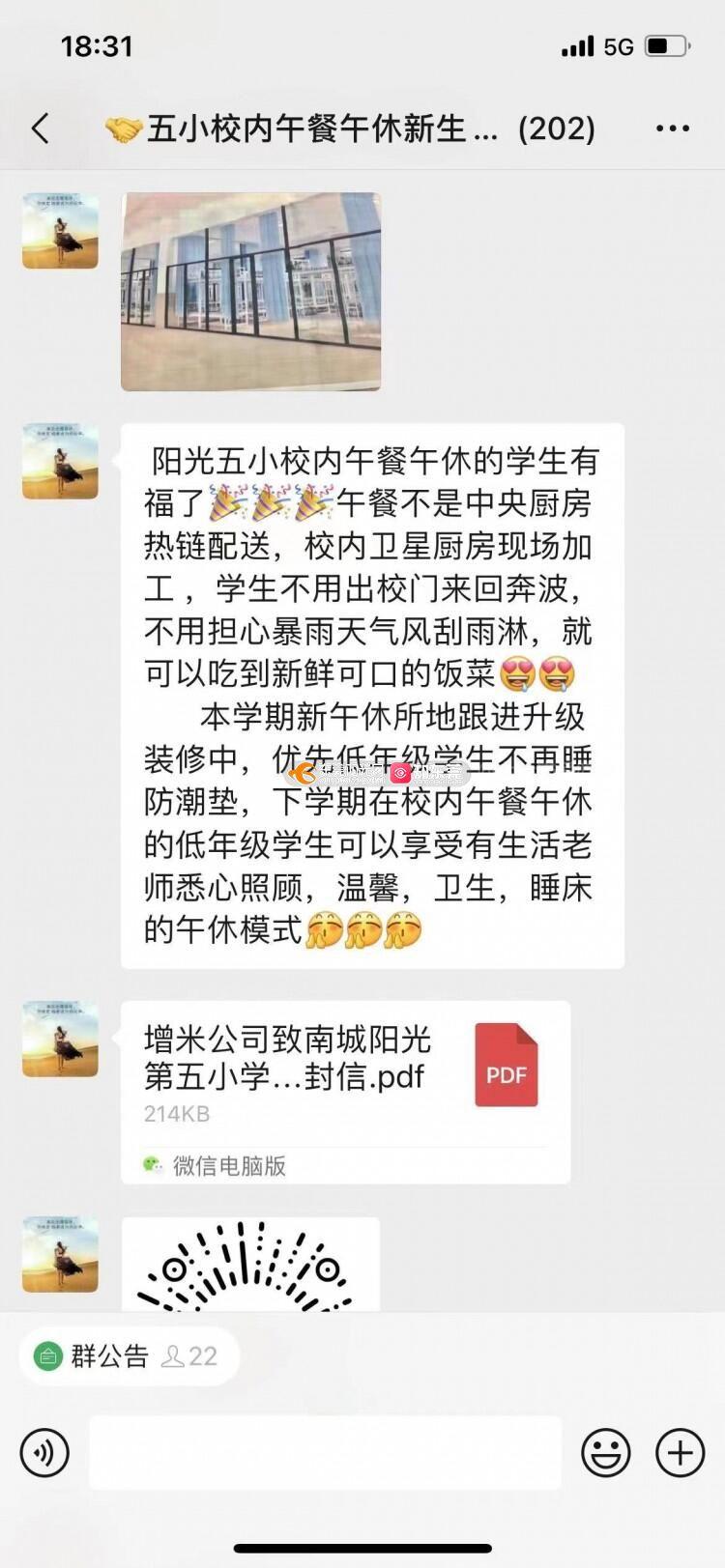Open the plus attachments menu
The image size is (725, 1568).
click(x=680, y=1452)
